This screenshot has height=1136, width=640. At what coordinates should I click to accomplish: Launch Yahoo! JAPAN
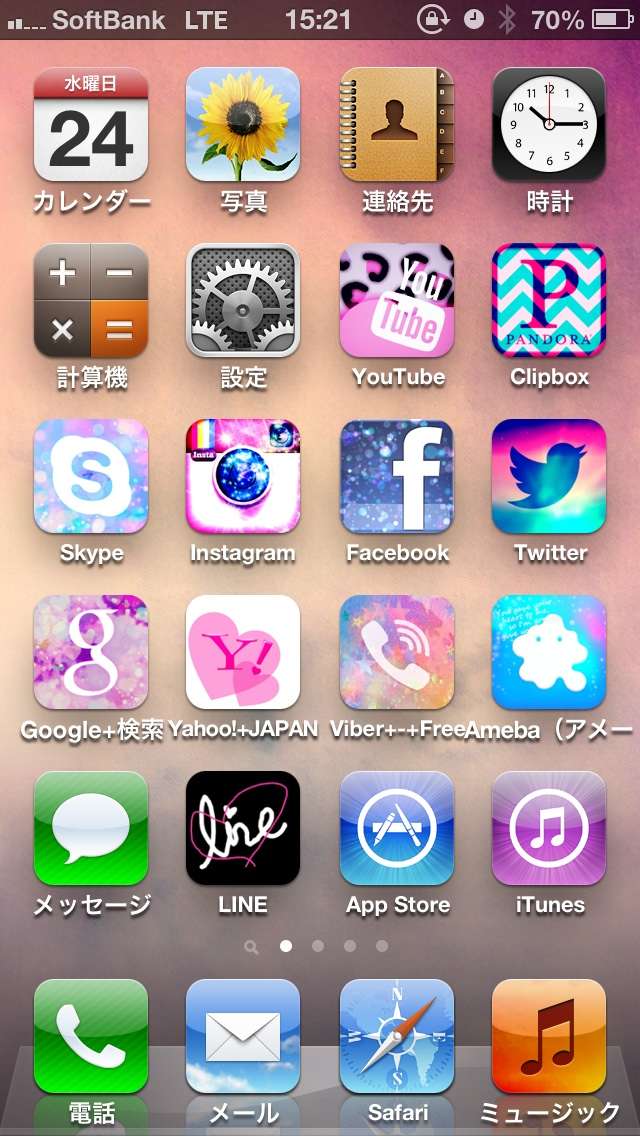pyautogui.click(x=243, y=653)
